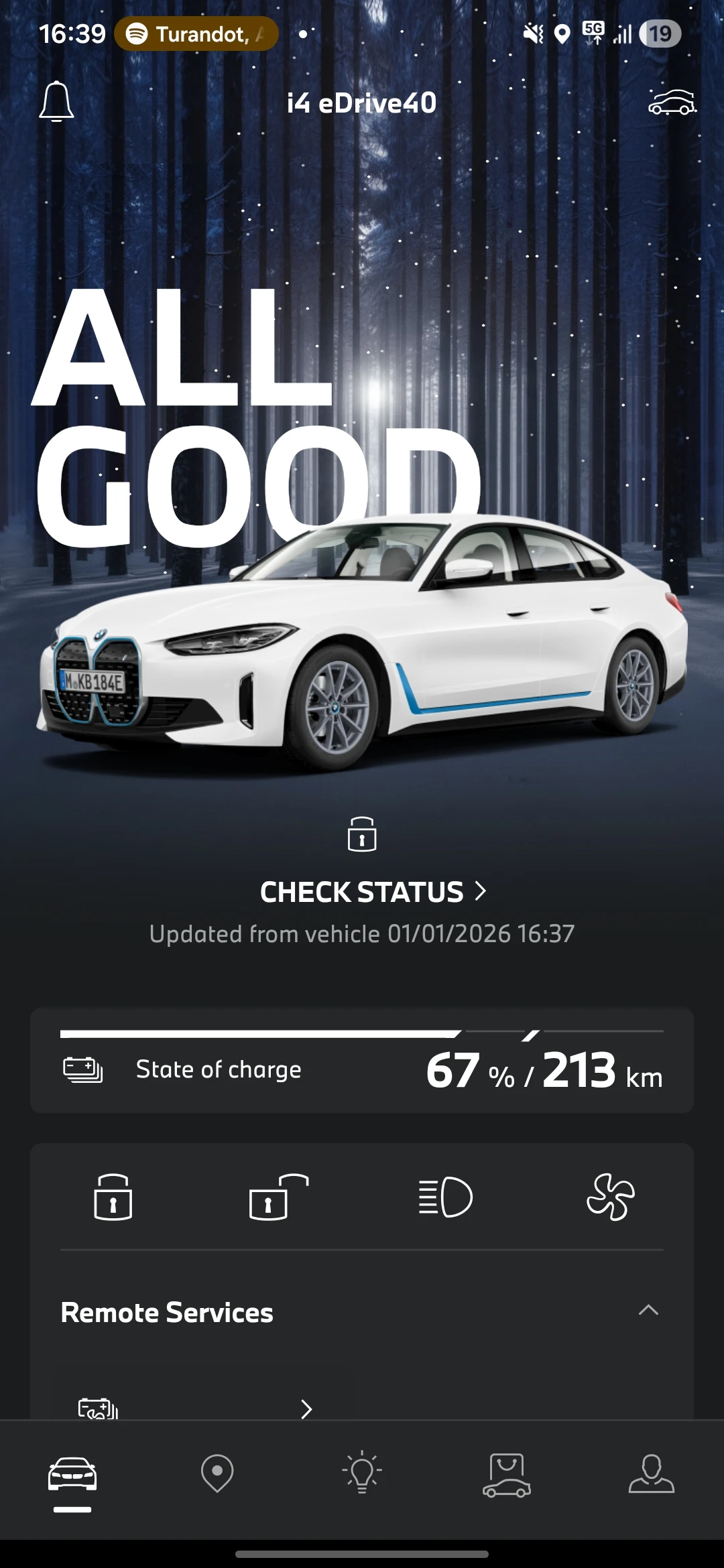The width and height of the screenshot is (724, 1568).
Task: Unlock the vehicle remotely
Action: point(278,1197)
